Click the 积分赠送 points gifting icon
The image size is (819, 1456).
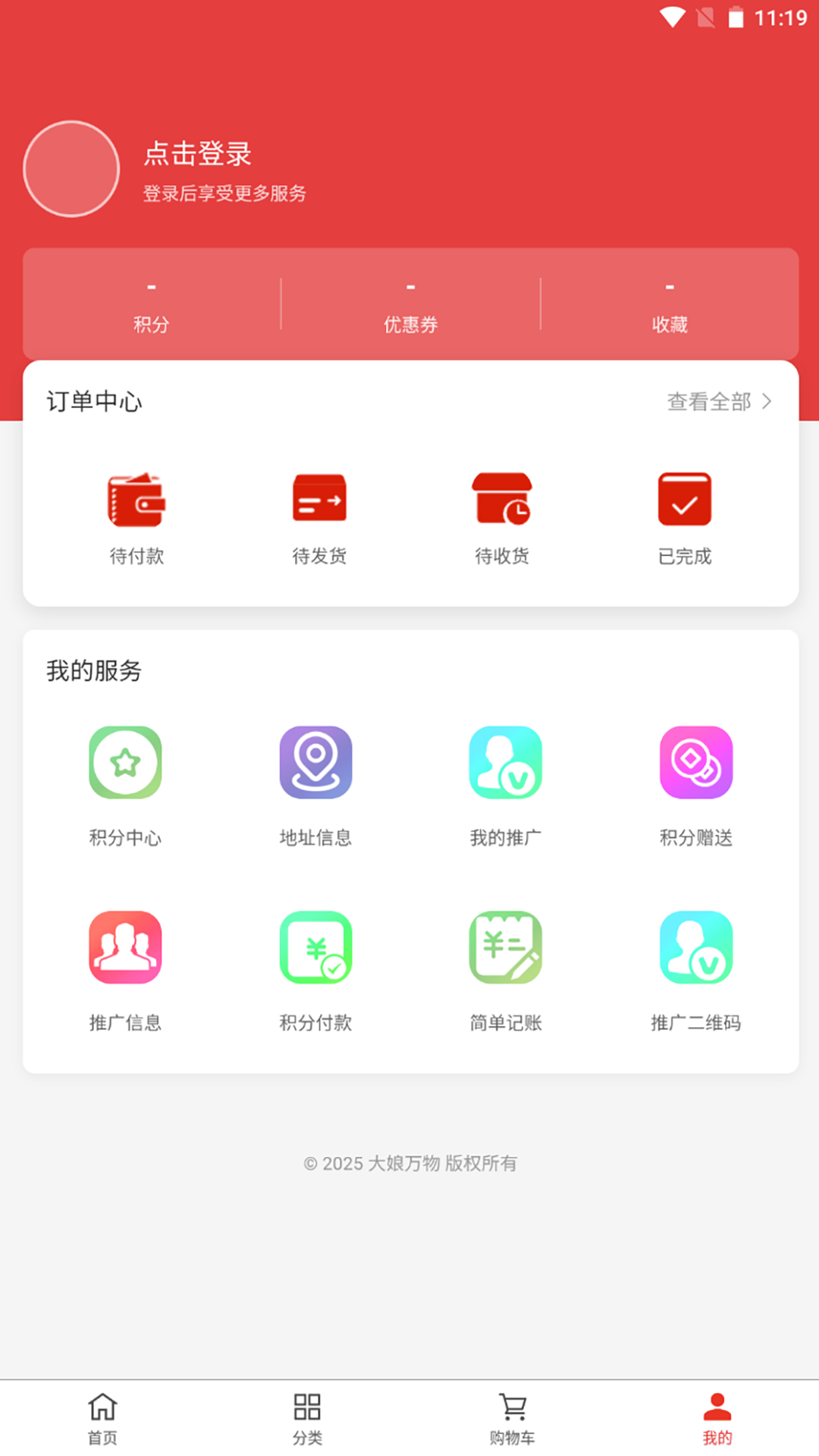tap(696, 763)
